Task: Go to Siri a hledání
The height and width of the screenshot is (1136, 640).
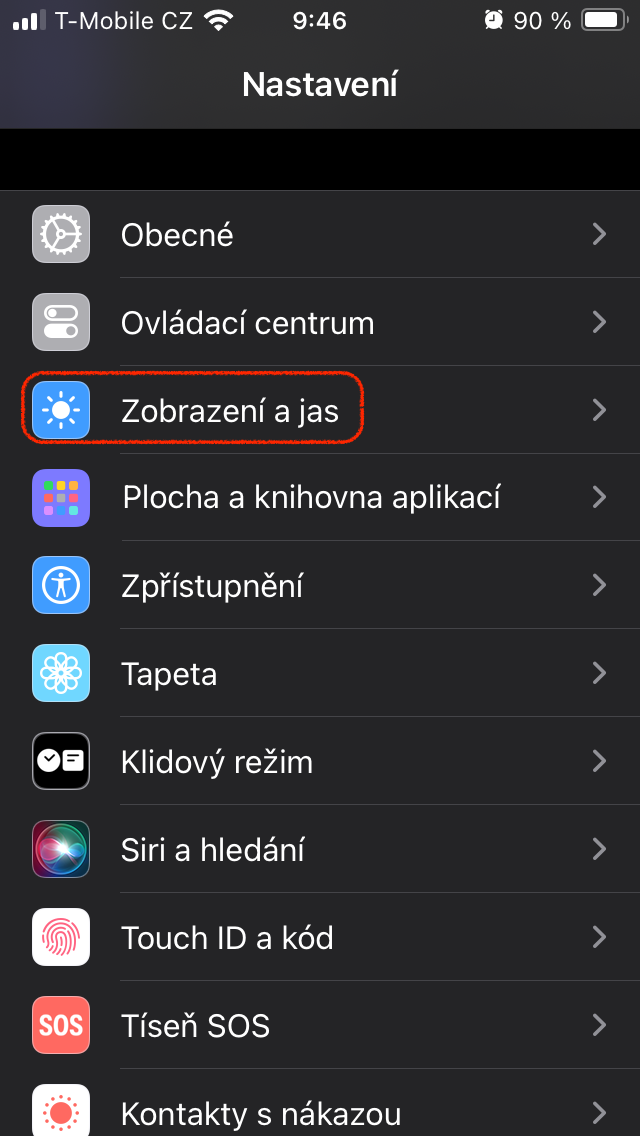Action: [x=320, y=850]
